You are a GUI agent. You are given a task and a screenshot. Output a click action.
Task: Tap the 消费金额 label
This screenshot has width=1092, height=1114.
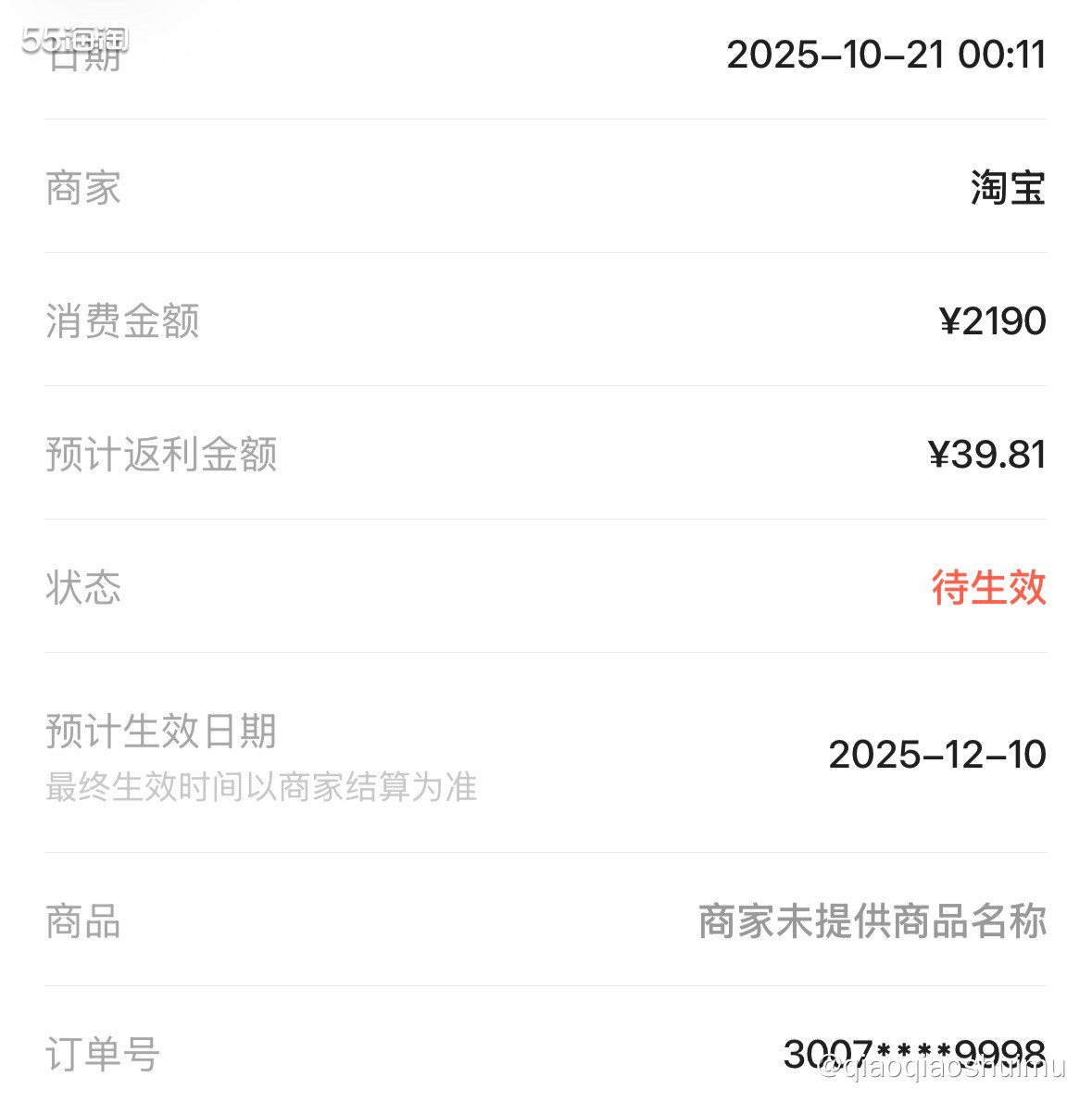(125, 321)
